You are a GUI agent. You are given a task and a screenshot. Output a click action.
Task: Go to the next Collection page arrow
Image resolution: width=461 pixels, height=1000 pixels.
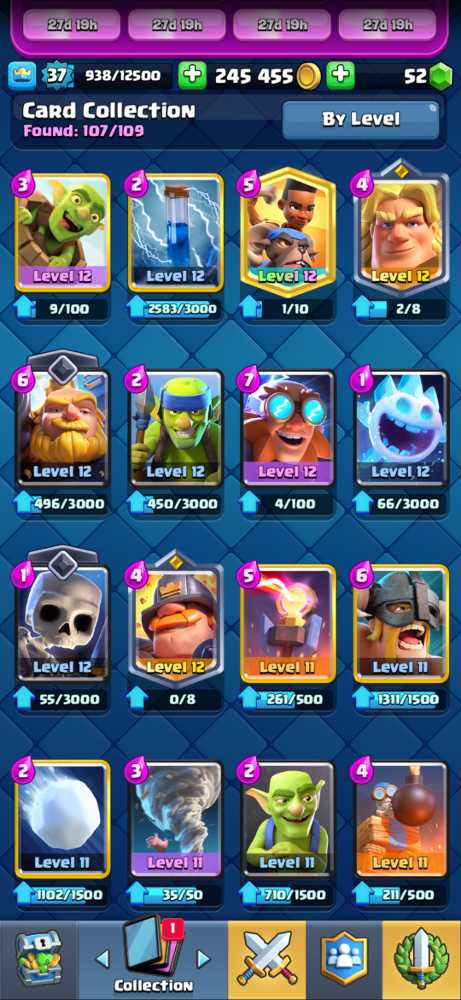(203, 959)
